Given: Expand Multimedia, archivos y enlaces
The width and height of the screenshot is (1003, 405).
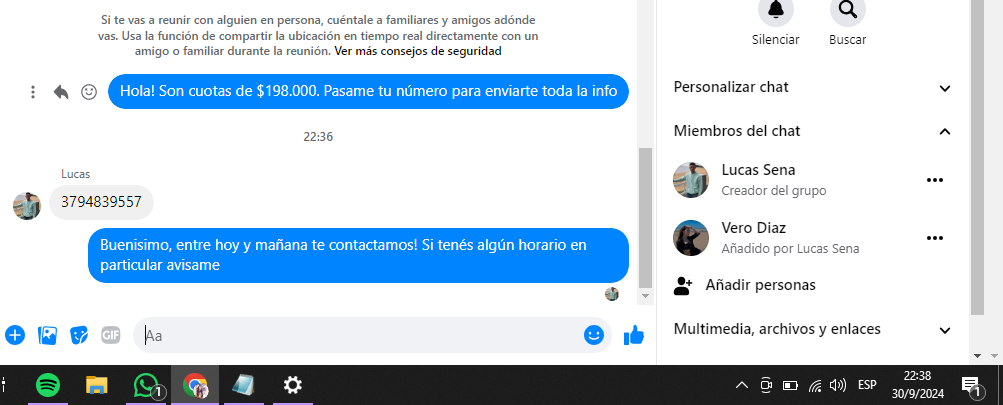Looking at the screenshot, I should (x=945, y=329).
